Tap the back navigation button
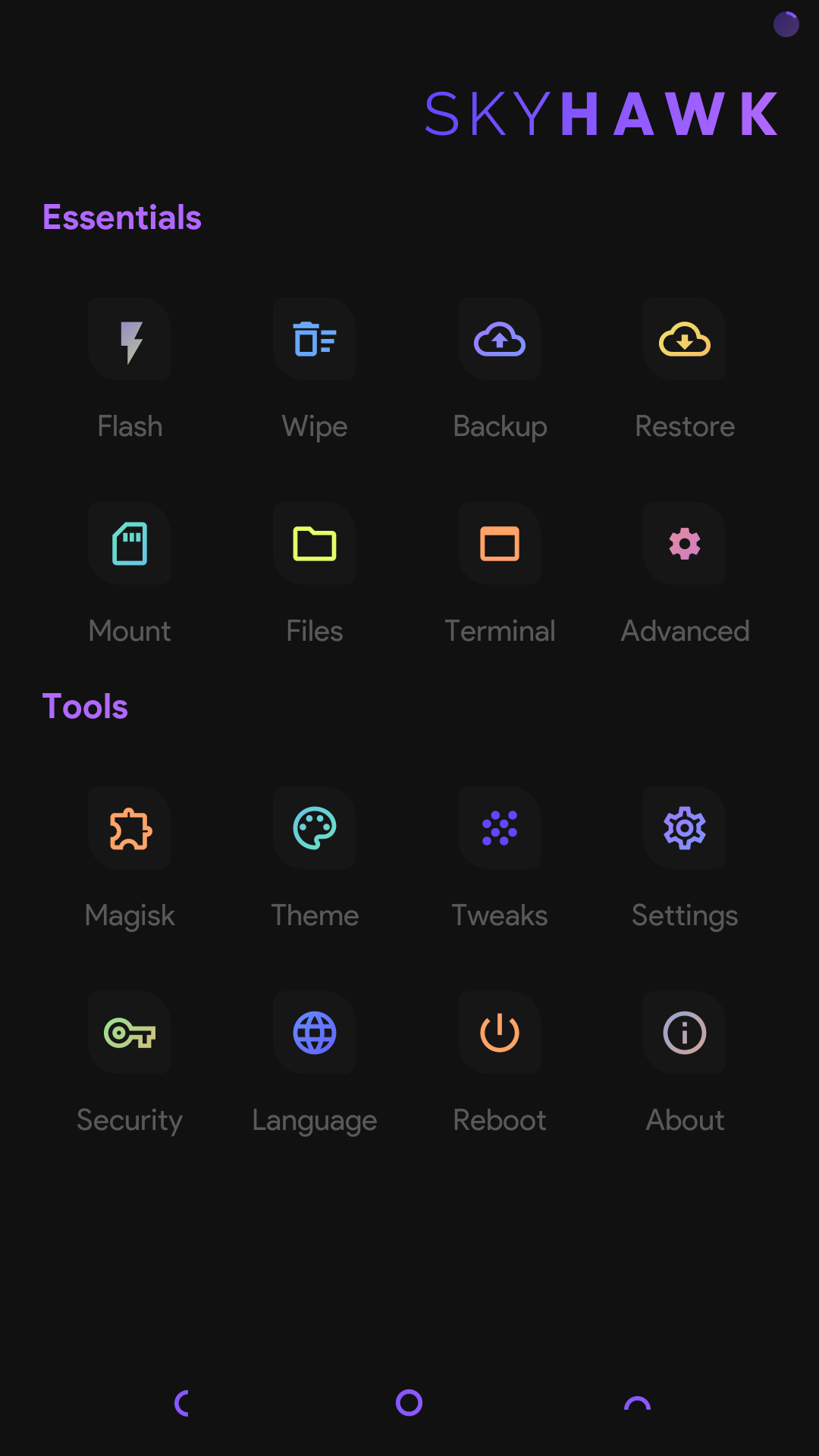 click(182, 1403)
